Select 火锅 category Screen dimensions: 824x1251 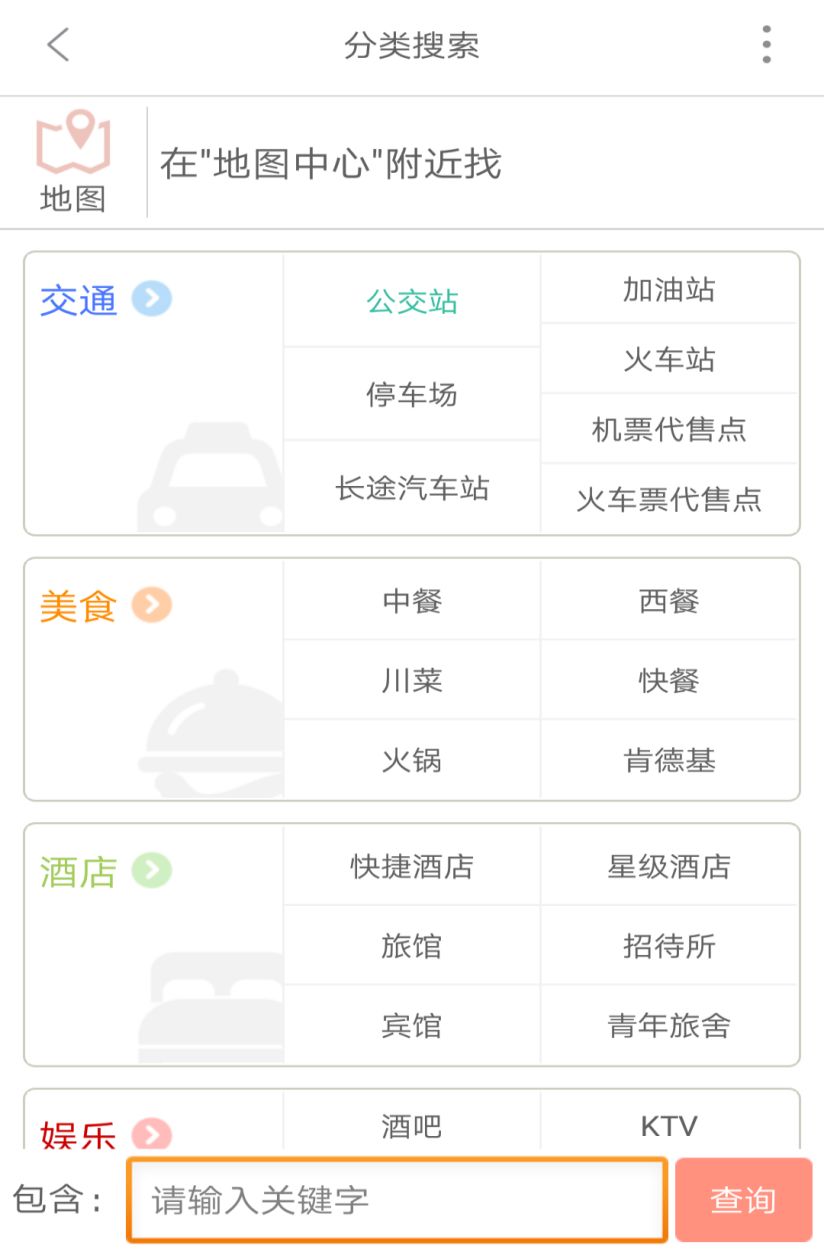412,760
